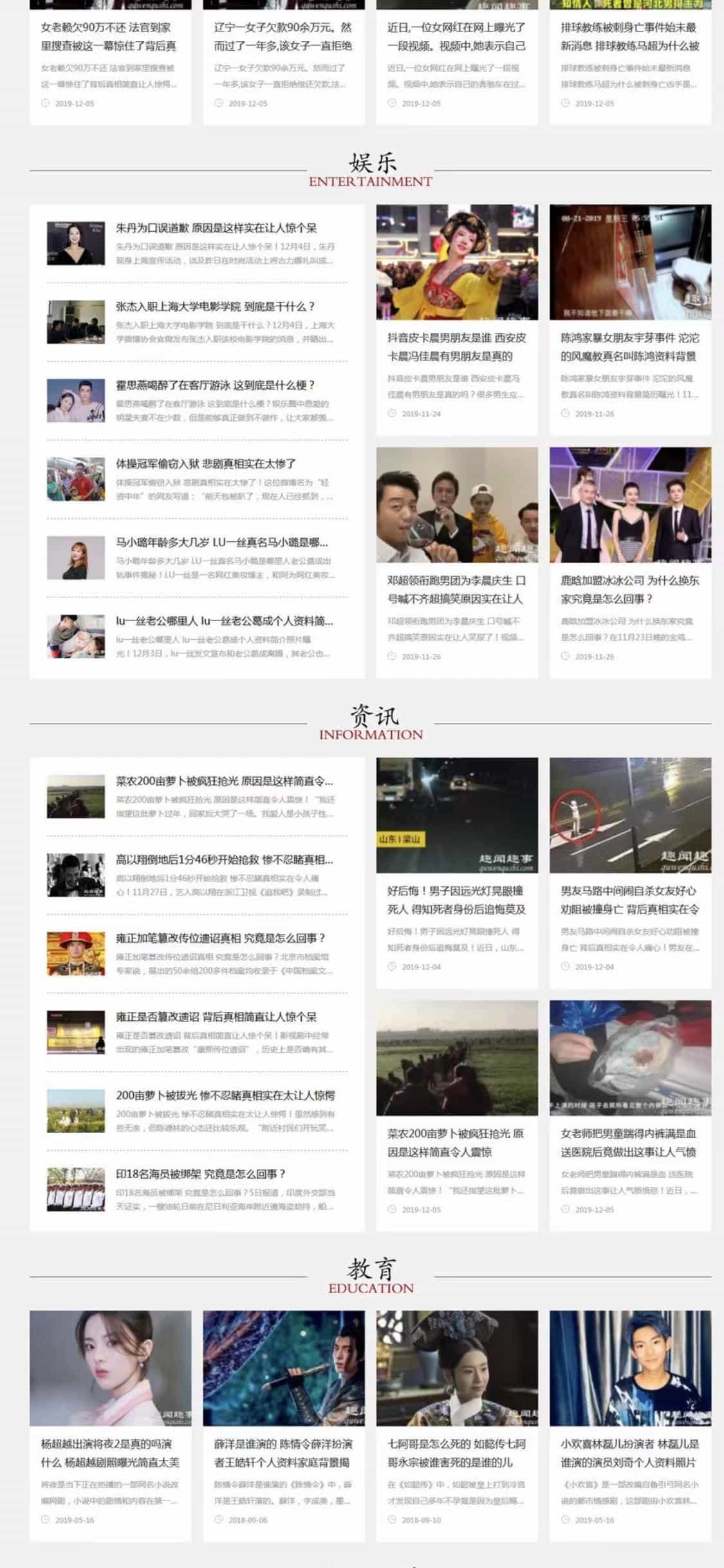
Task: Open the card 杨超越出演将夜2是真的吗
Action: click(x=110, y=1452)
